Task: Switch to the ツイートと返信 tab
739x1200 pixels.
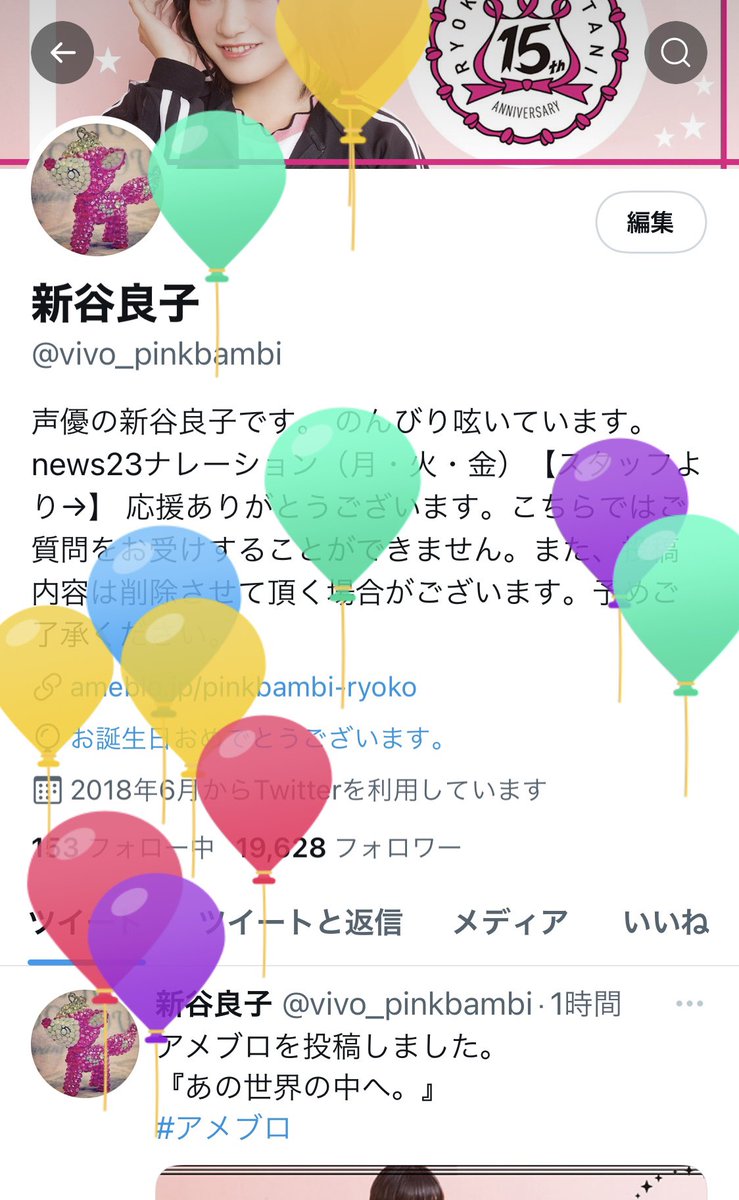Action: coord(301,921)
